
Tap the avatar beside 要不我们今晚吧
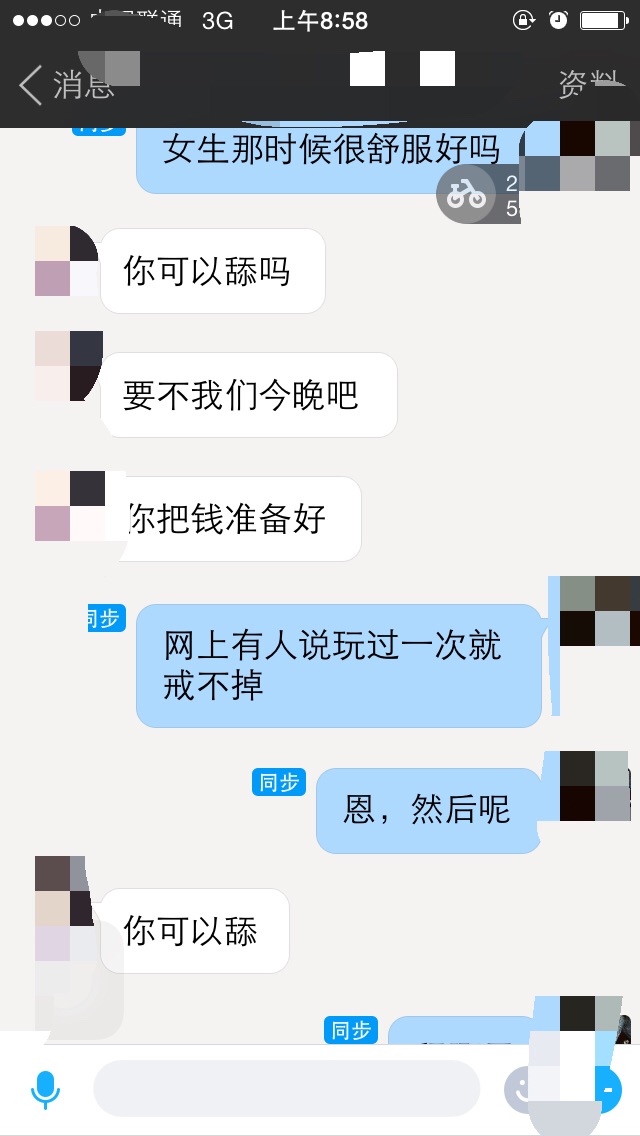[69, 366]
